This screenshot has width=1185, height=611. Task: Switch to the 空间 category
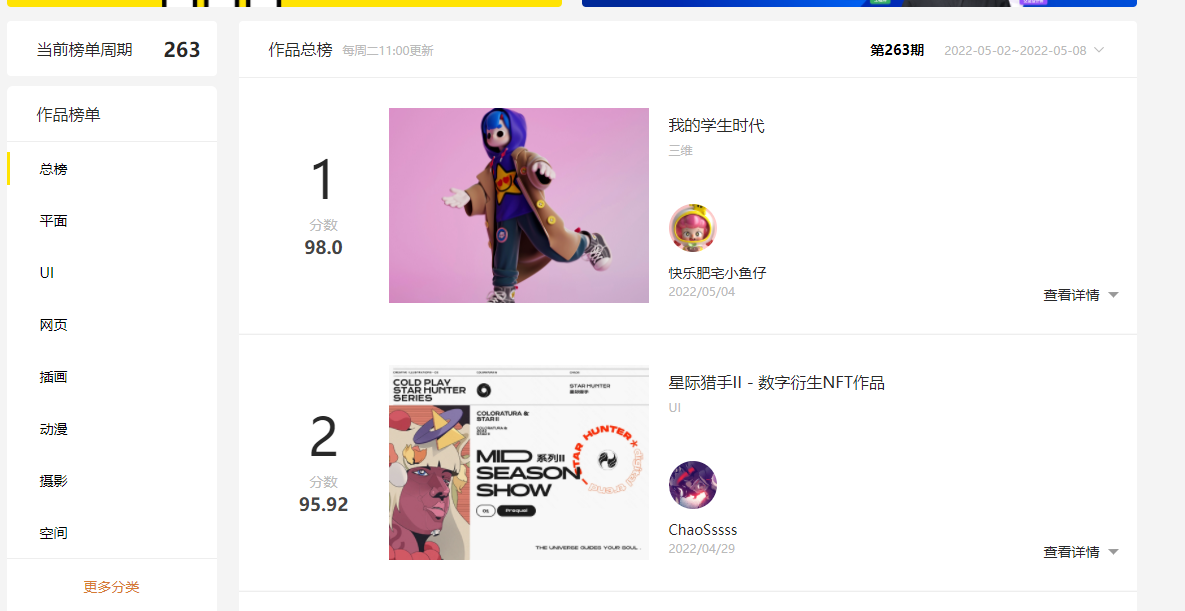(x=54, y=533)
